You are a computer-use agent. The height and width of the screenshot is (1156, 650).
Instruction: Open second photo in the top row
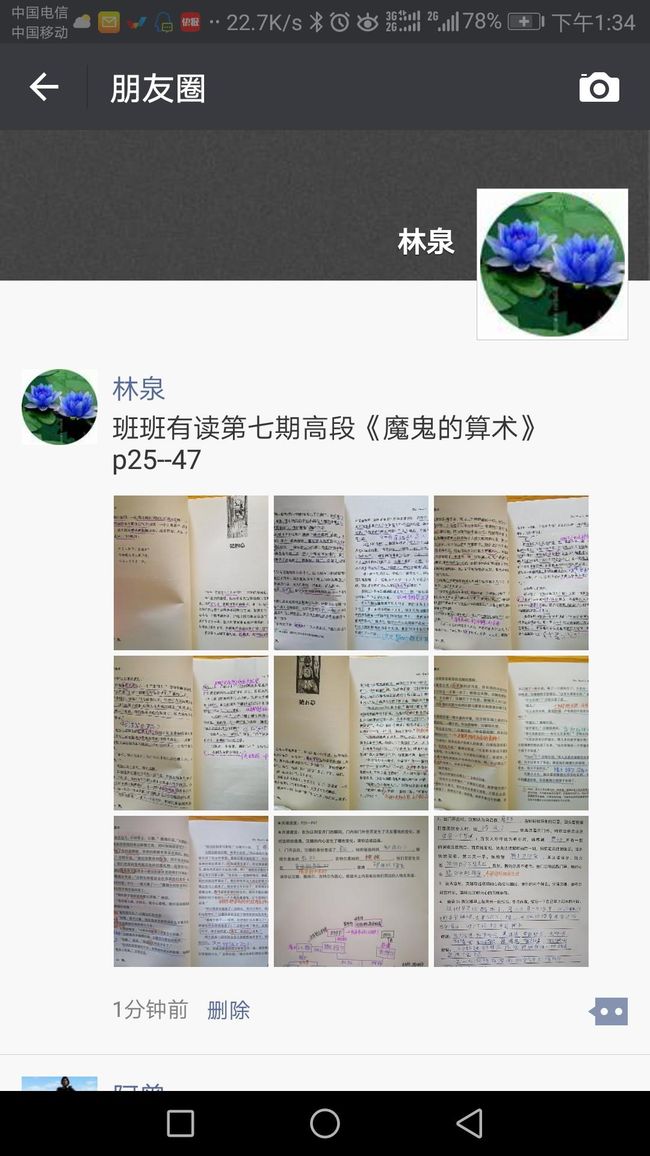351,572
